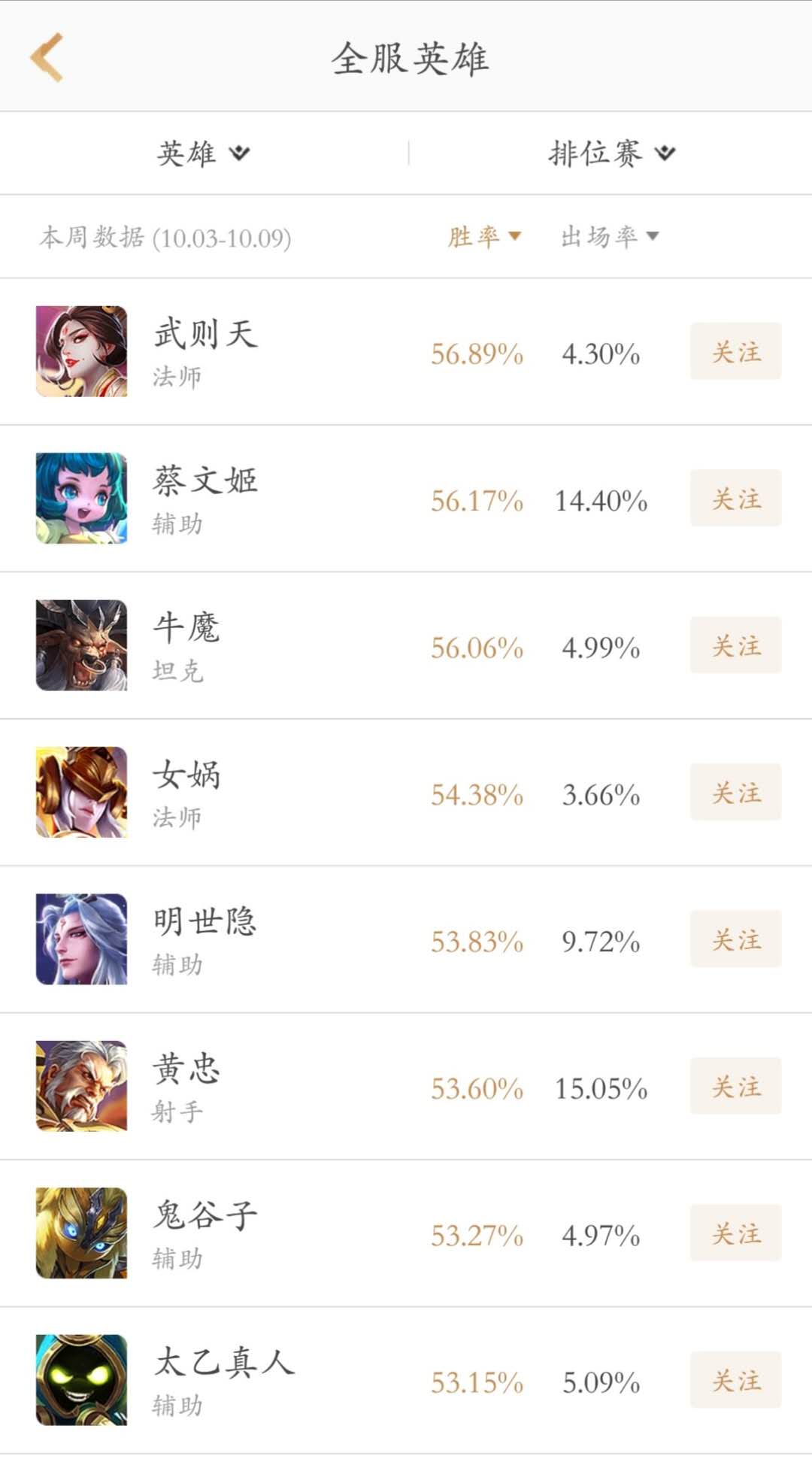Open the 排位赛 mode dropdown
812x1459 pixels.
coord(611,153)
